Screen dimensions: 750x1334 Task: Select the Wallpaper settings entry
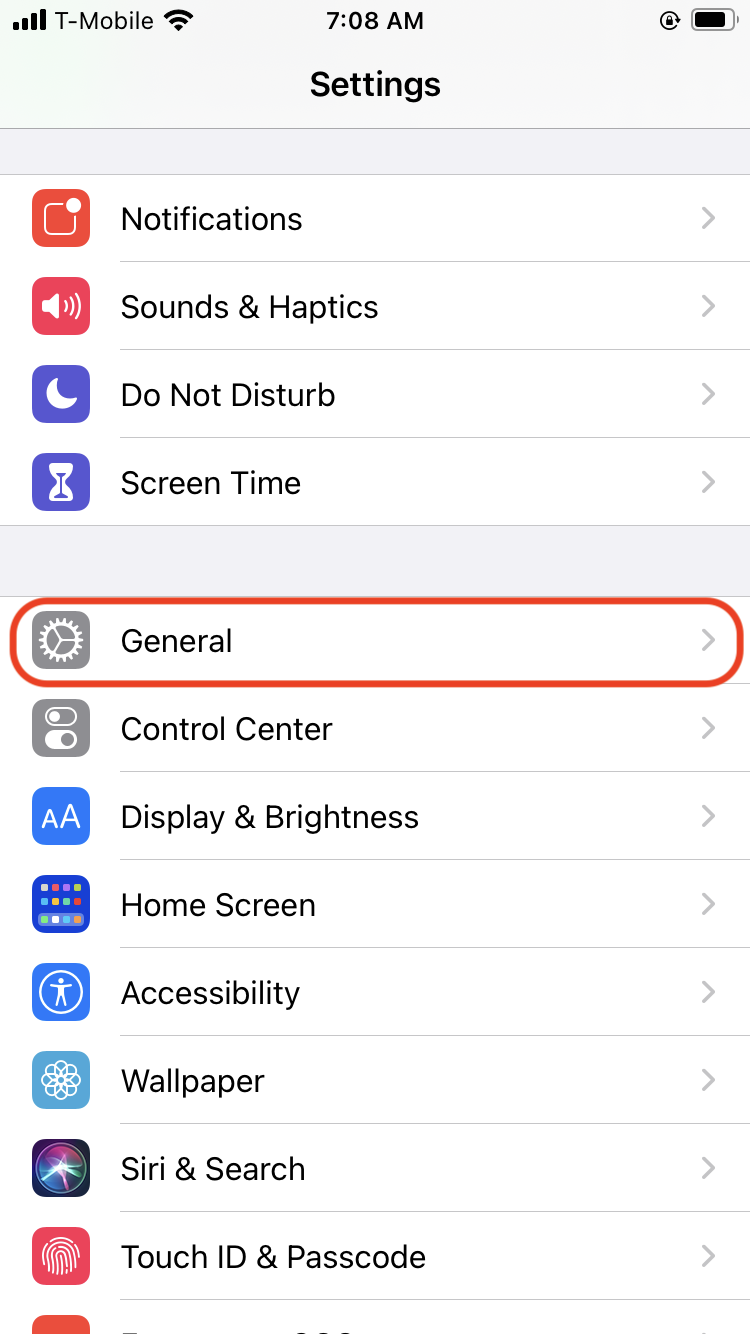click(x=375, y=1080)
